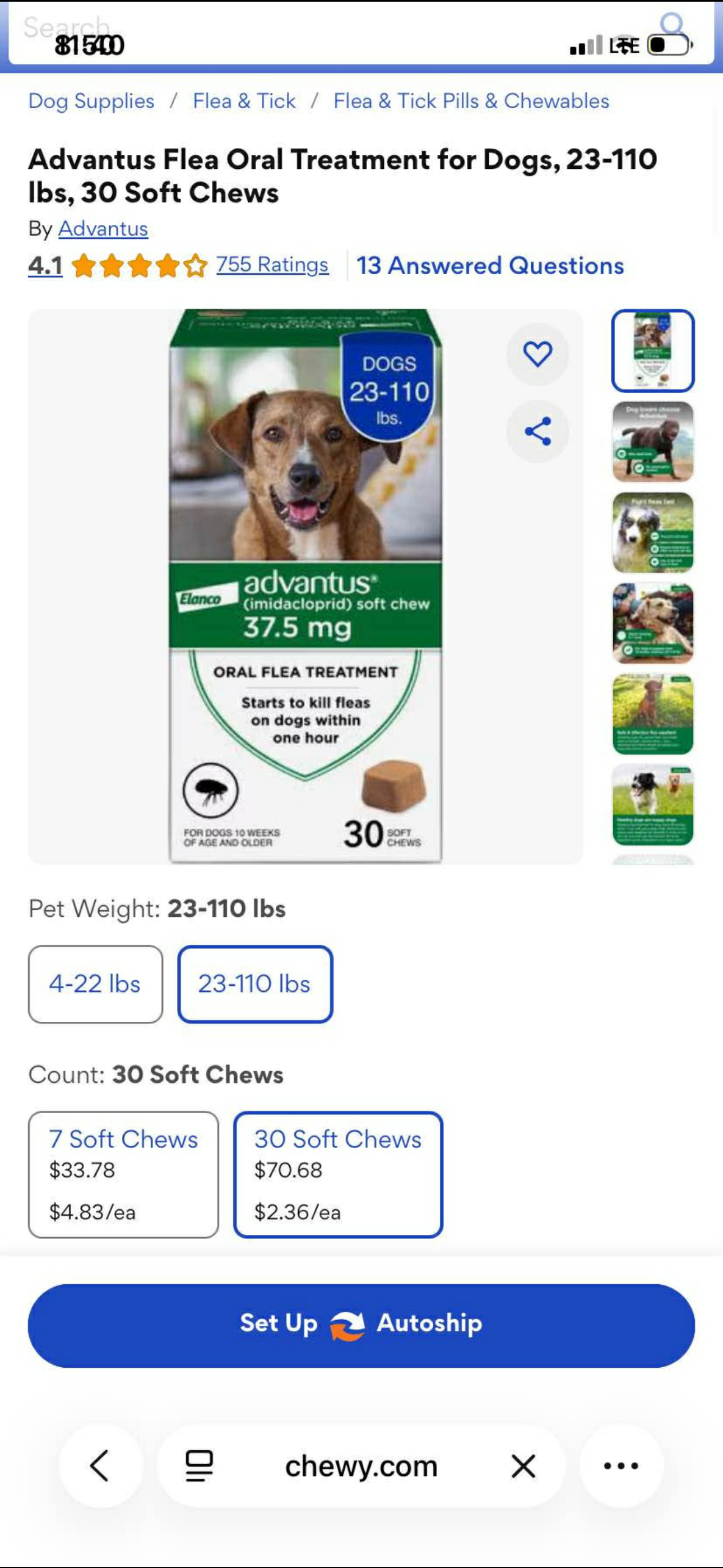Open the browser tabs icon
723x1568 pixels.
point(197,1465)
